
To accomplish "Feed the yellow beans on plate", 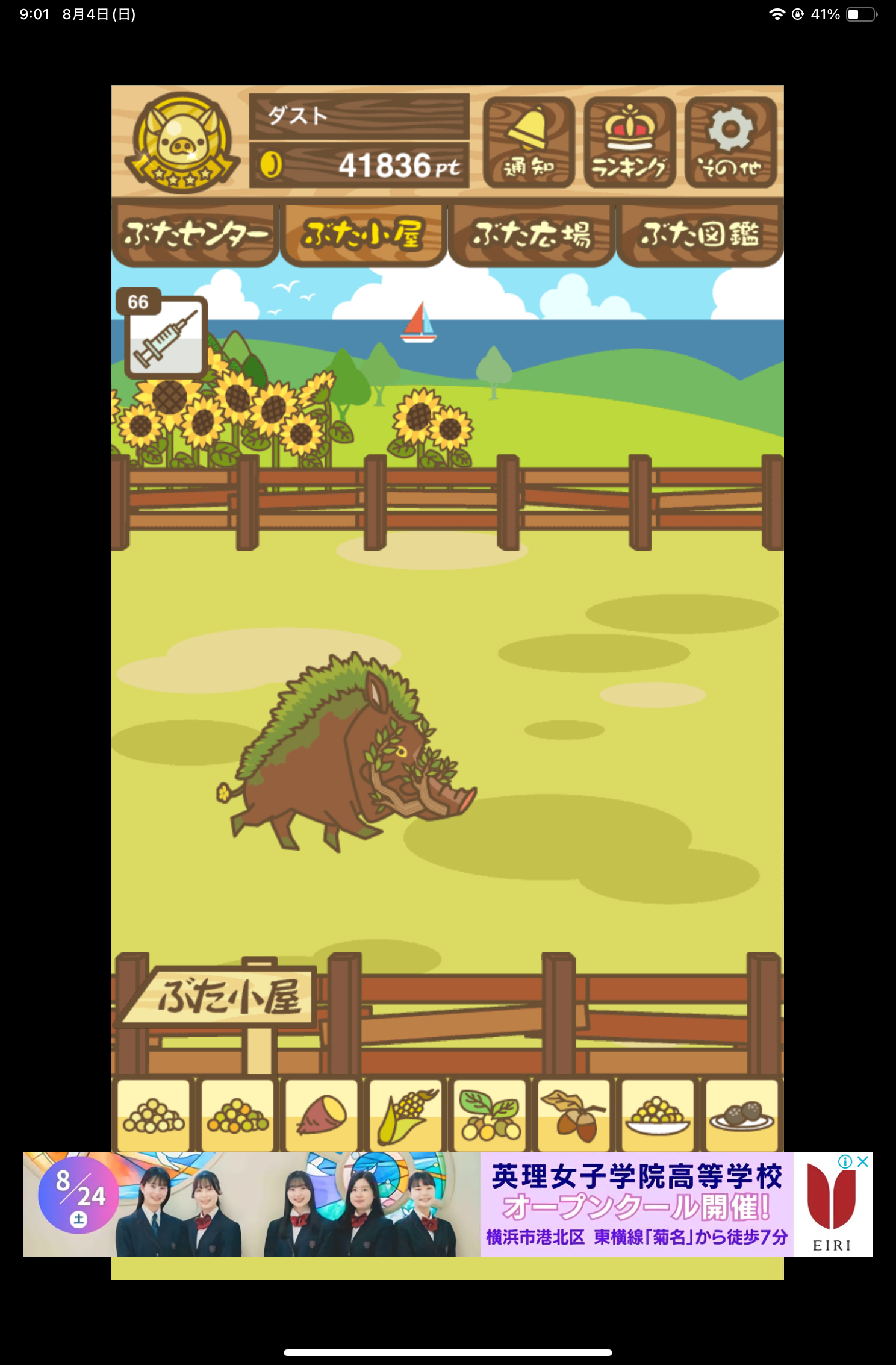I will (x=657, y=1115).
